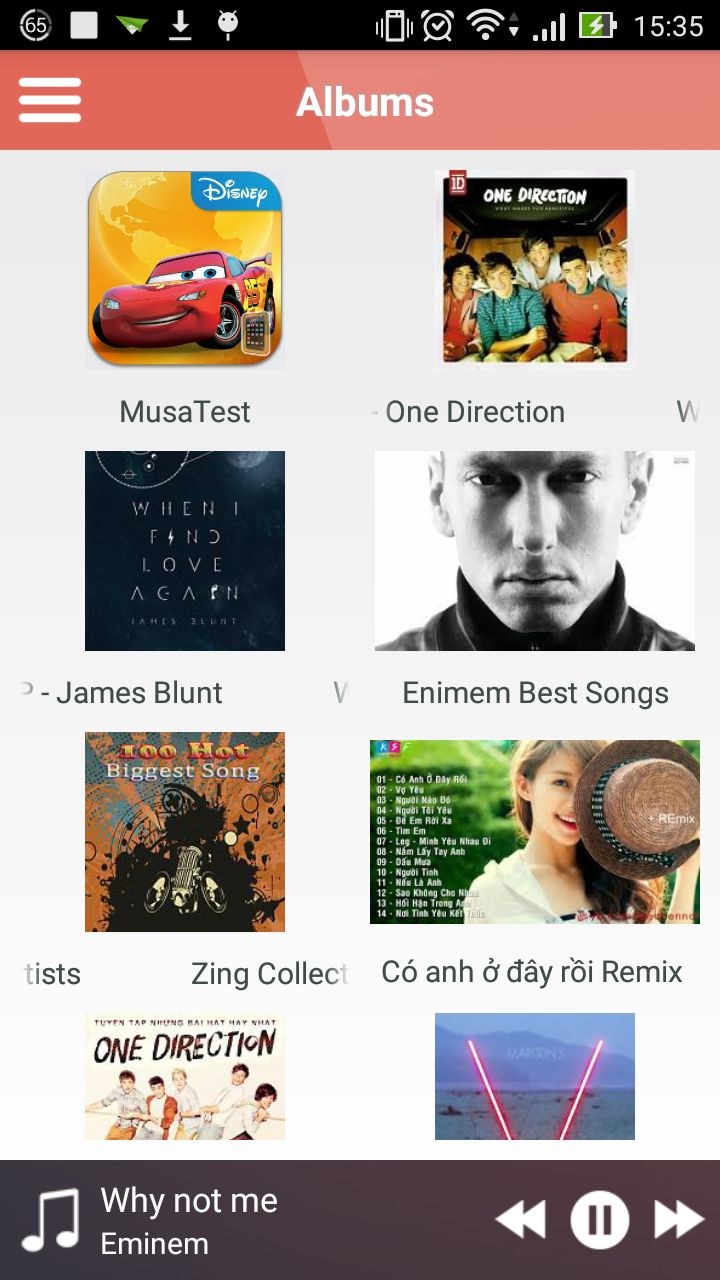Open the Zing Collection album
The width and height of the screenshot is (720, 1280).
pos(185,832)
